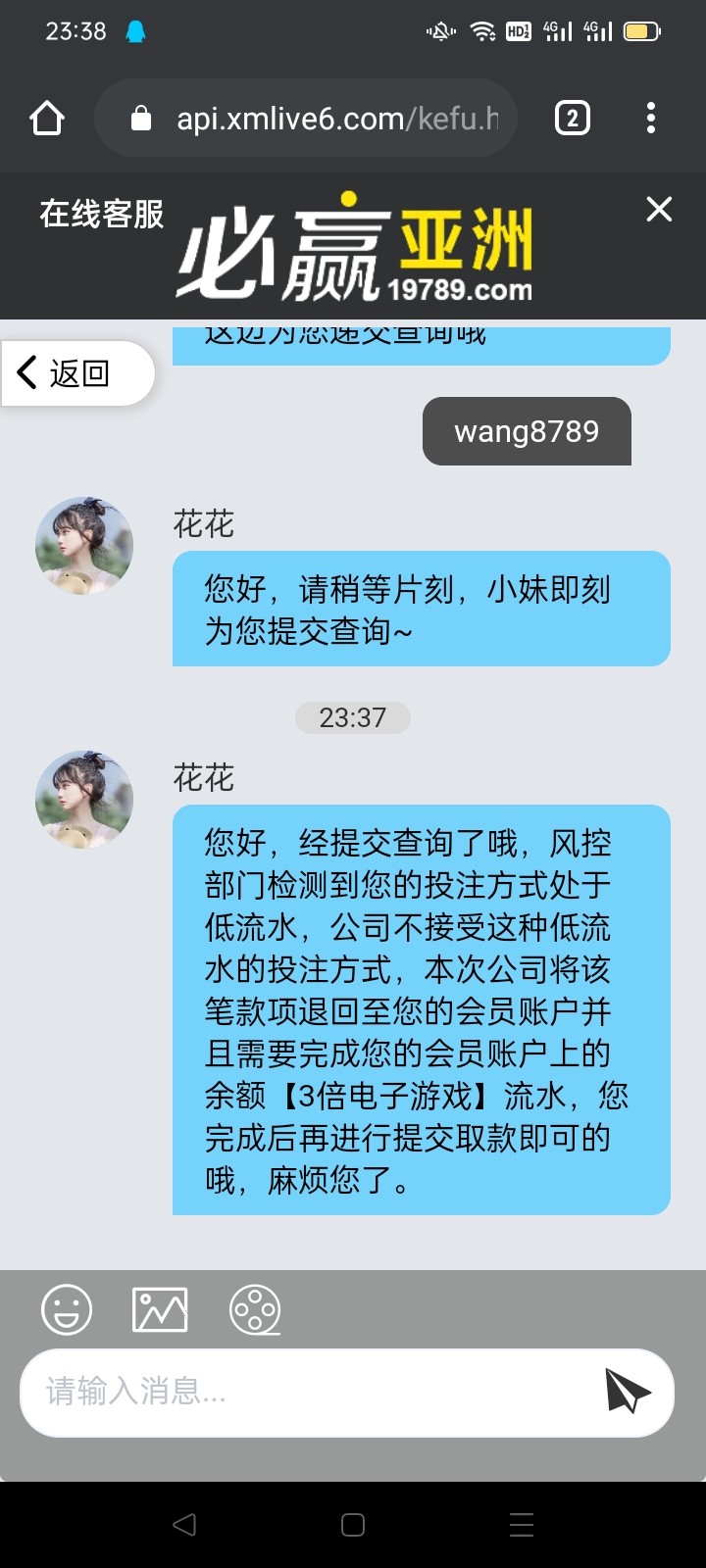
Task: Tap the site security lock icon
Action: [x=140, y=117]
